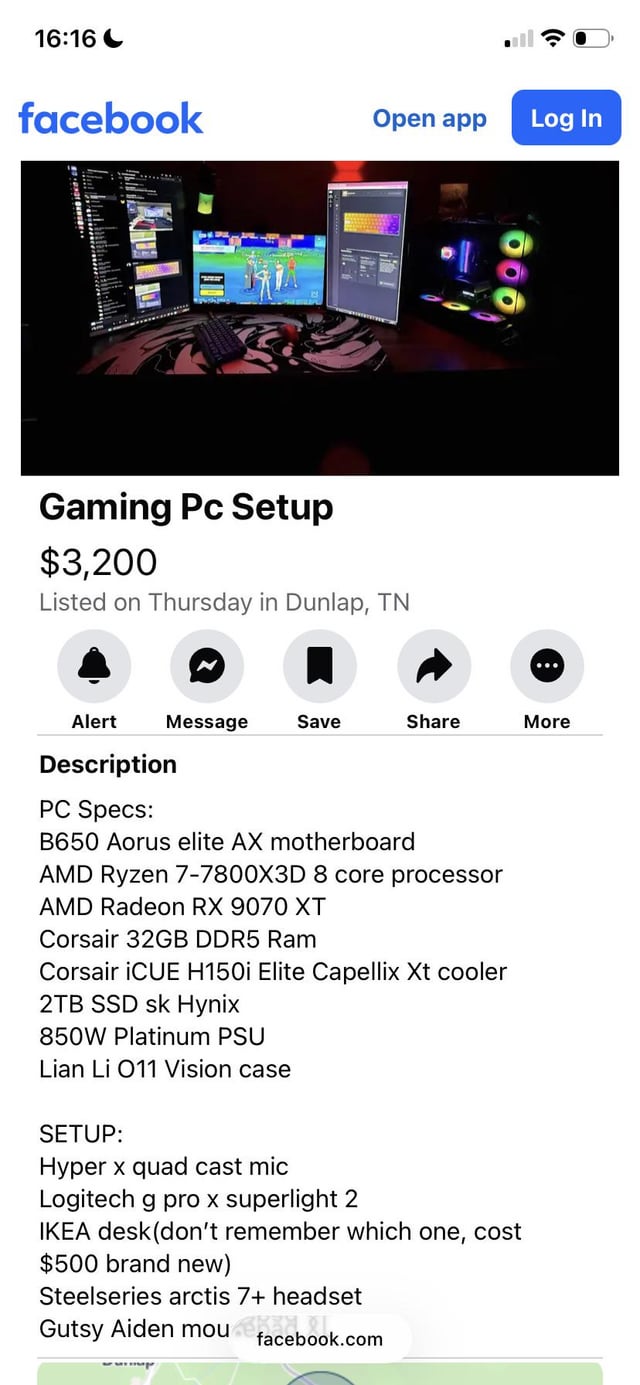This screenshot has height=1385, width=640.
Task: Set an alert for this listing
Action: [x=94, y=666]
